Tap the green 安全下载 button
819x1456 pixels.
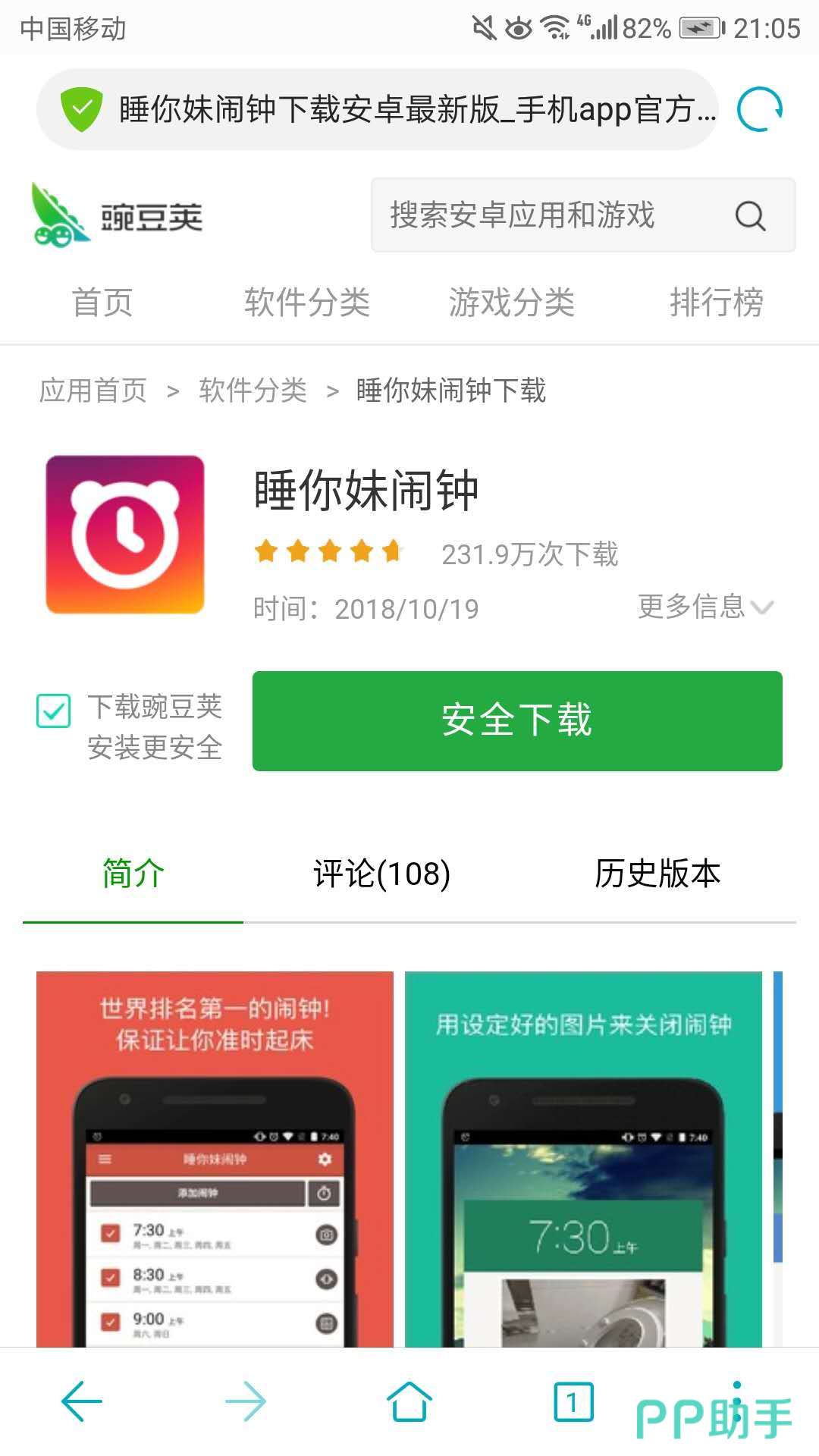517,720
